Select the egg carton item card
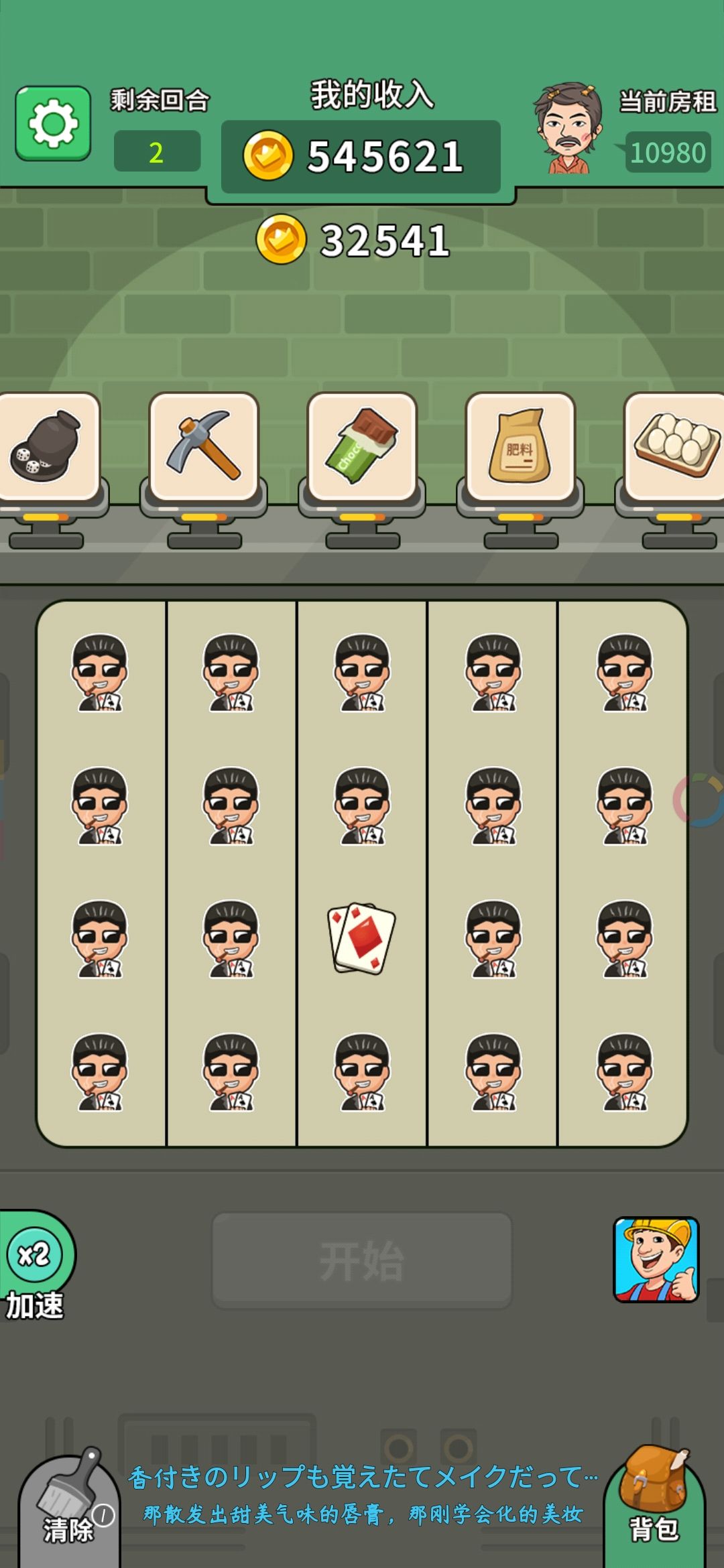 [x=675, y=446]
